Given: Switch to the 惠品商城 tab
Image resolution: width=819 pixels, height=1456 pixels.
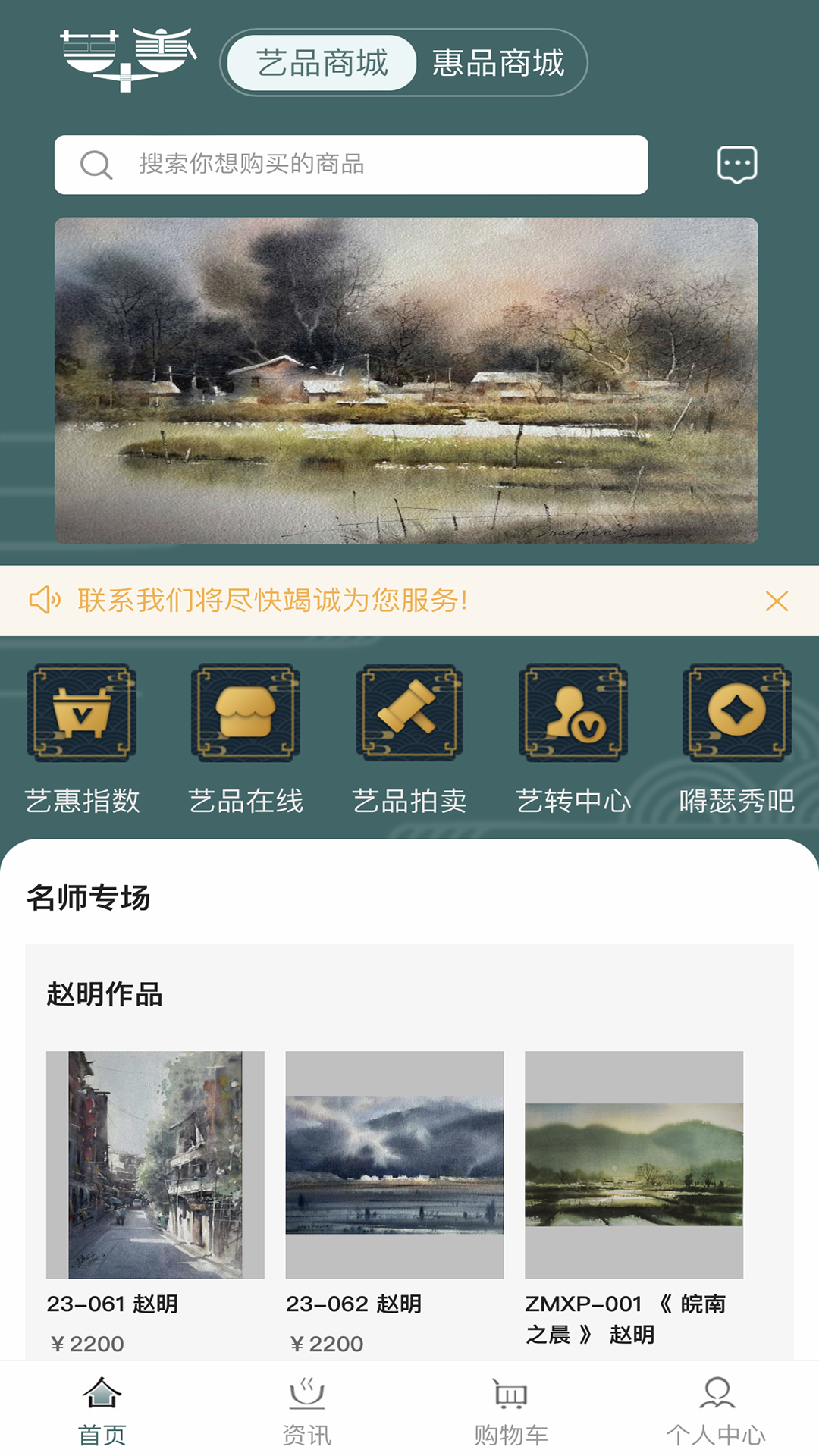Looking at the screenshot, I should 498,63.
